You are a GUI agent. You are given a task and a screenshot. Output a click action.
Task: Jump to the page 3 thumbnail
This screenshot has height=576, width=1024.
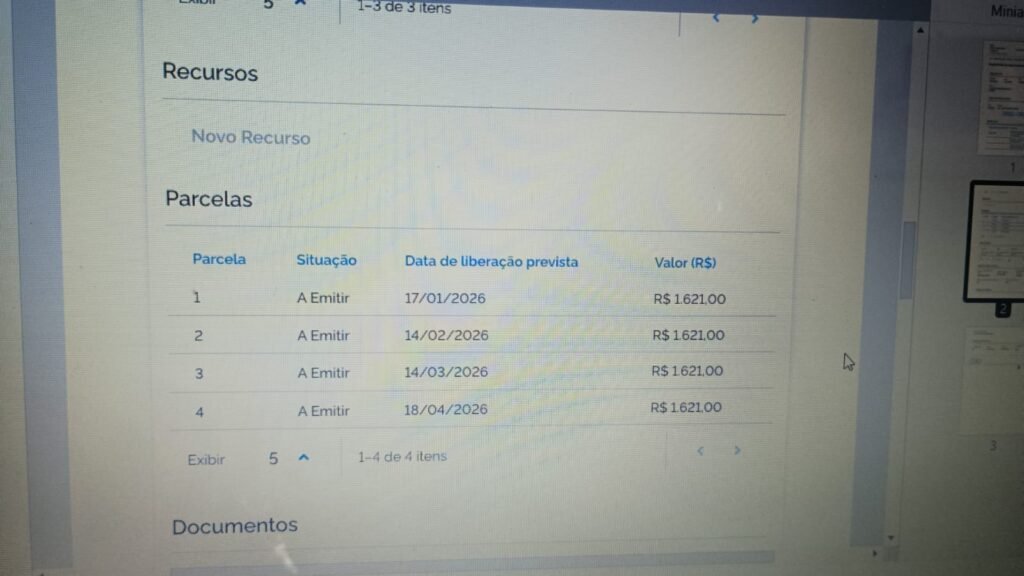click(x=995, y=380)
